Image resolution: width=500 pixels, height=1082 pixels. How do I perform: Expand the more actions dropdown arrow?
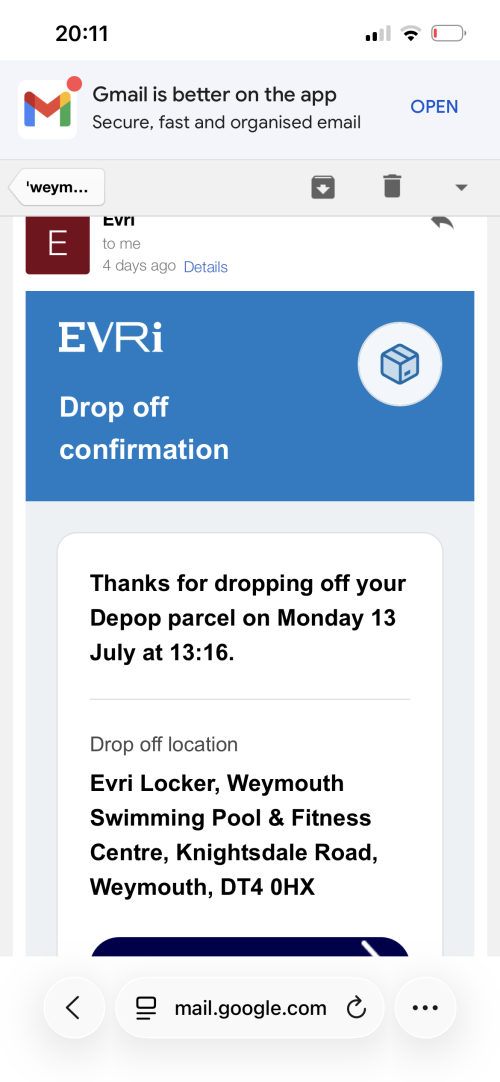point(461,188)
